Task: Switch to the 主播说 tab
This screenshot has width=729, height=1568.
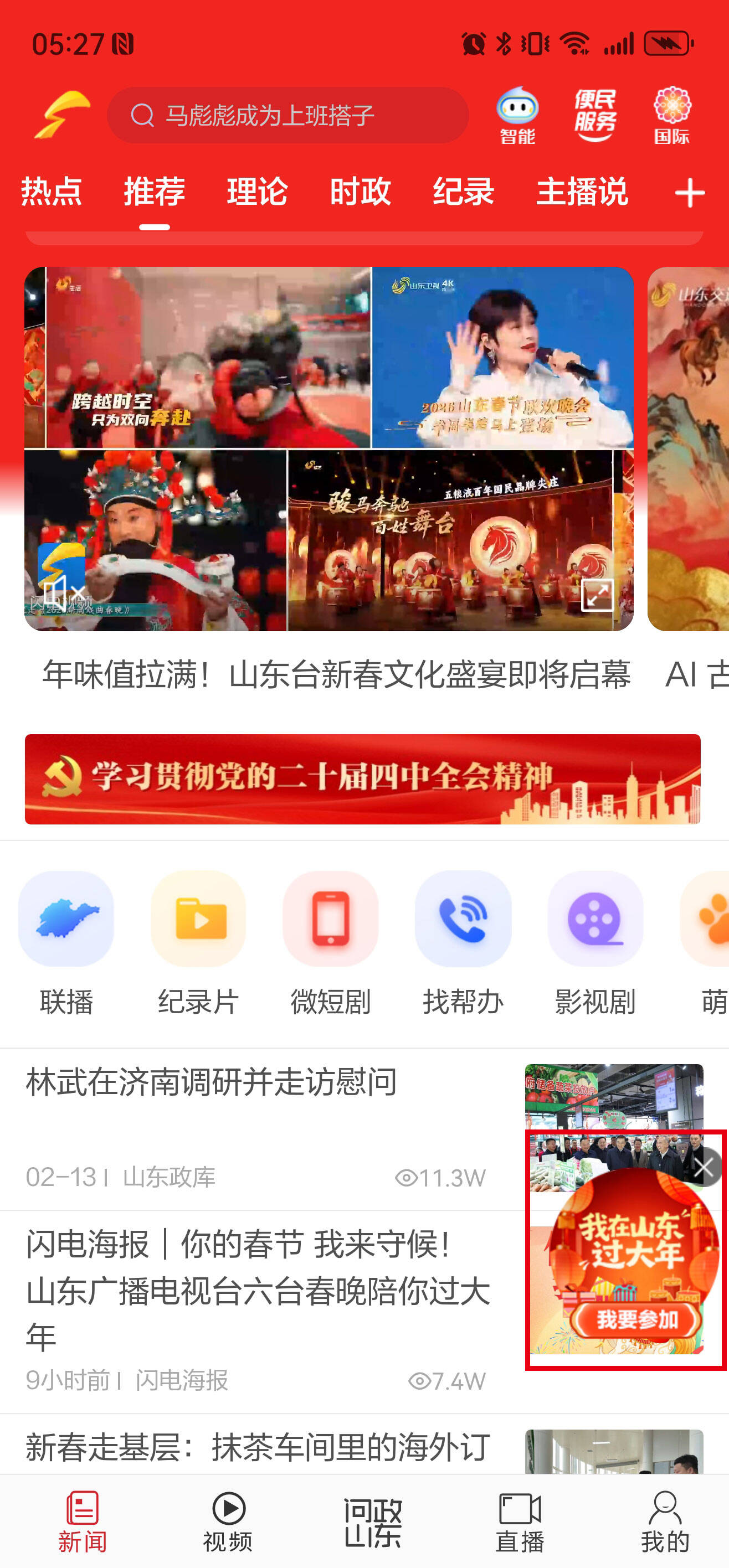Action: click(x=582, y=192)
